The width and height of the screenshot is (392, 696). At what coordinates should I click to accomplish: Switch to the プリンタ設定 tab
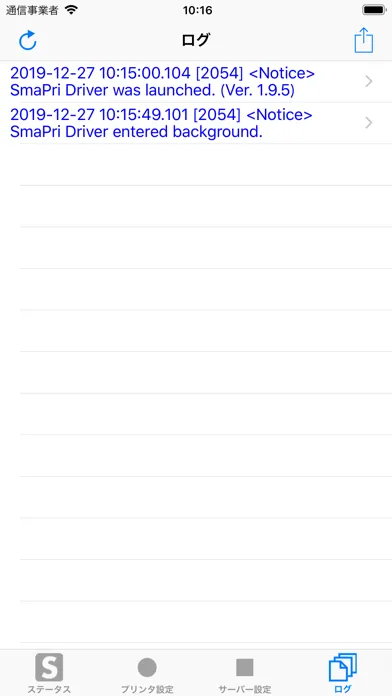147,673
